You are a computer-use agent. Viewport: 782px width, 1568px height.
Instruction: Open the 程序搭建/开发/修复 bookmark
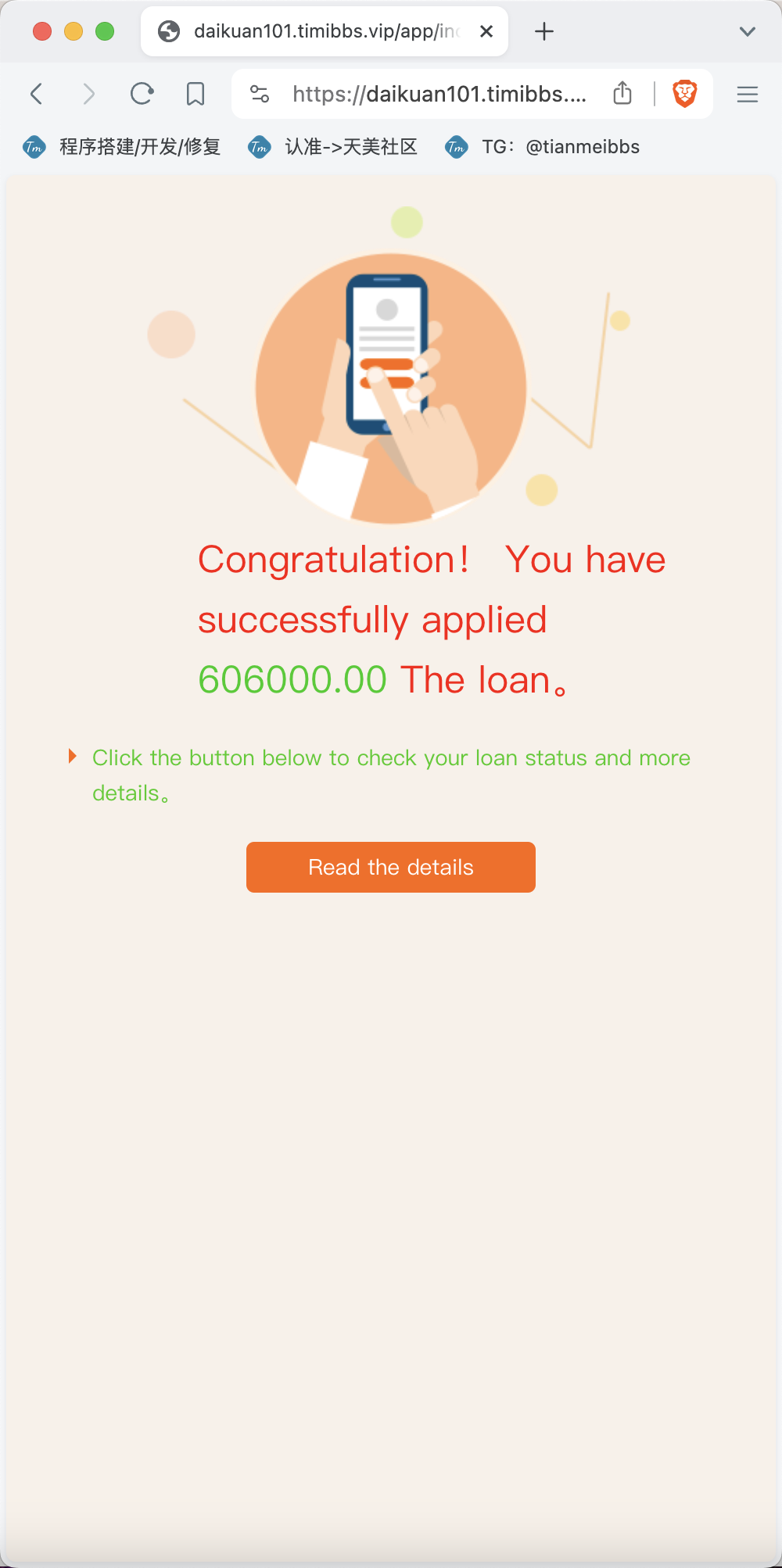point(122,147)
